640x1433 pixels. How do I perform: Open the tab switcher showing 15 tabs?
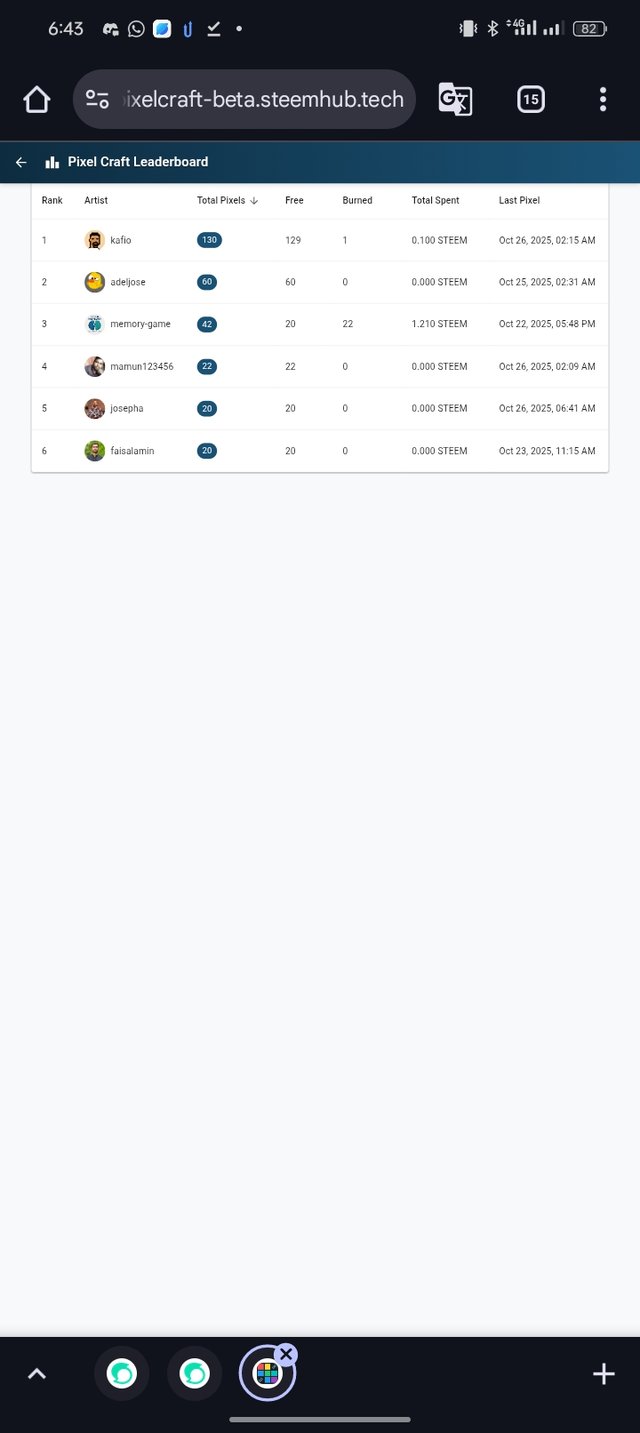pyautogui.click(x=530, y=99)
